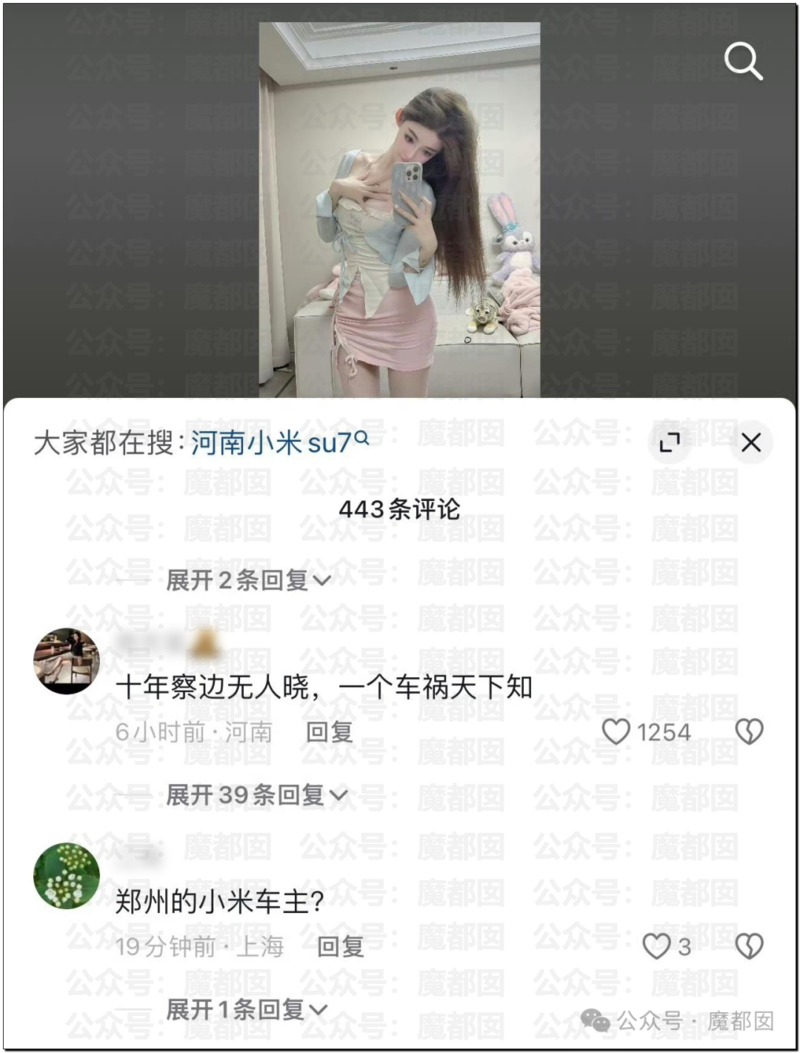Expand 展开2条回复 replies
Image resolution: width=800 pixels, height=1053 pixels.
coord(247,580)
